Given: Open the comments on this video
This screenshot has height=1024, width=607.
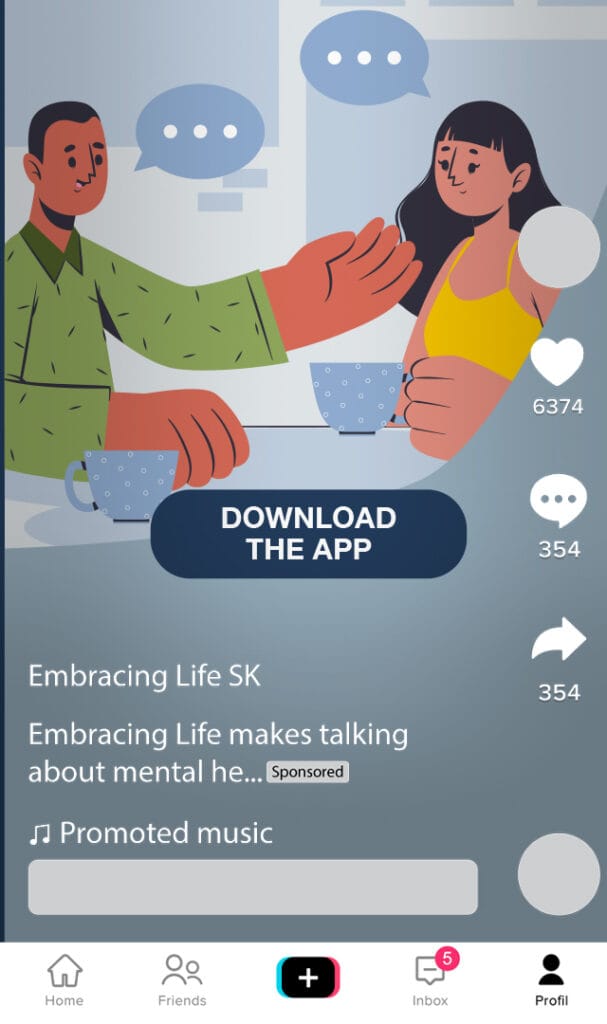Looking at the screenshot, I should [x=558, y=503].
